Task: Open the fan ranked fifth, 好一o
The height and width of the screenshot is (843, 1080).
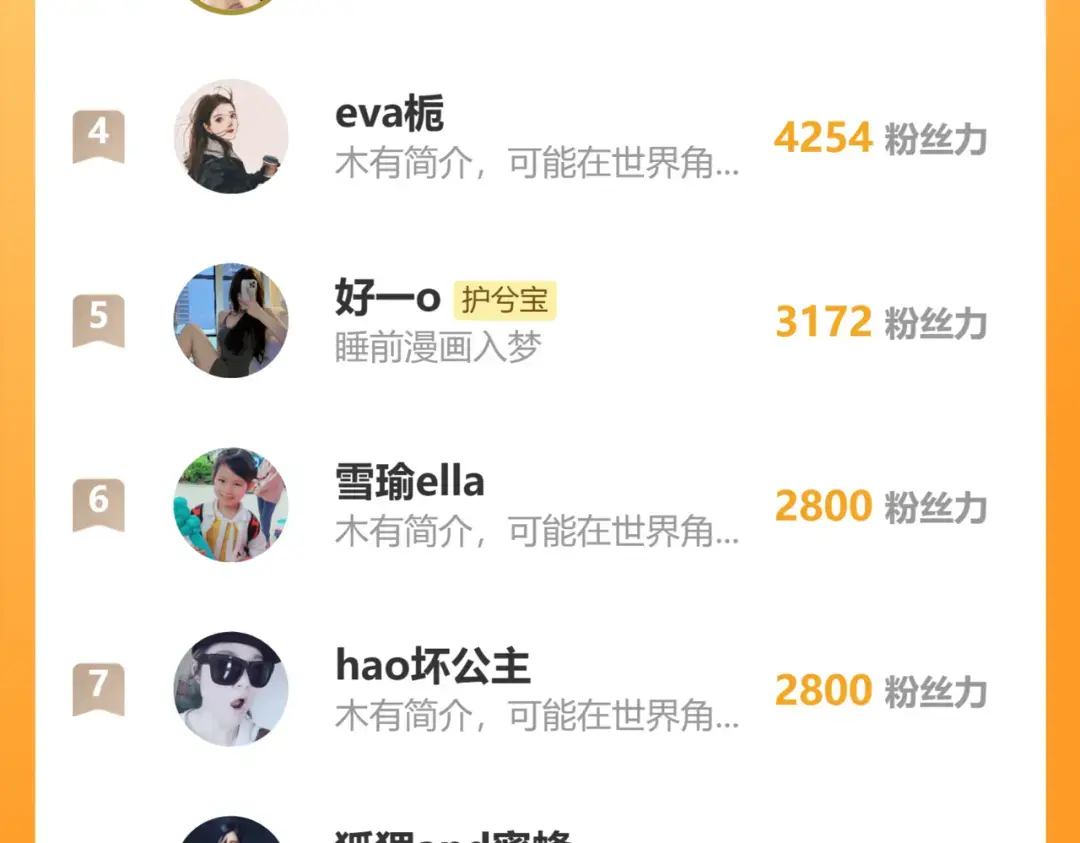Action: click(537, 321)
